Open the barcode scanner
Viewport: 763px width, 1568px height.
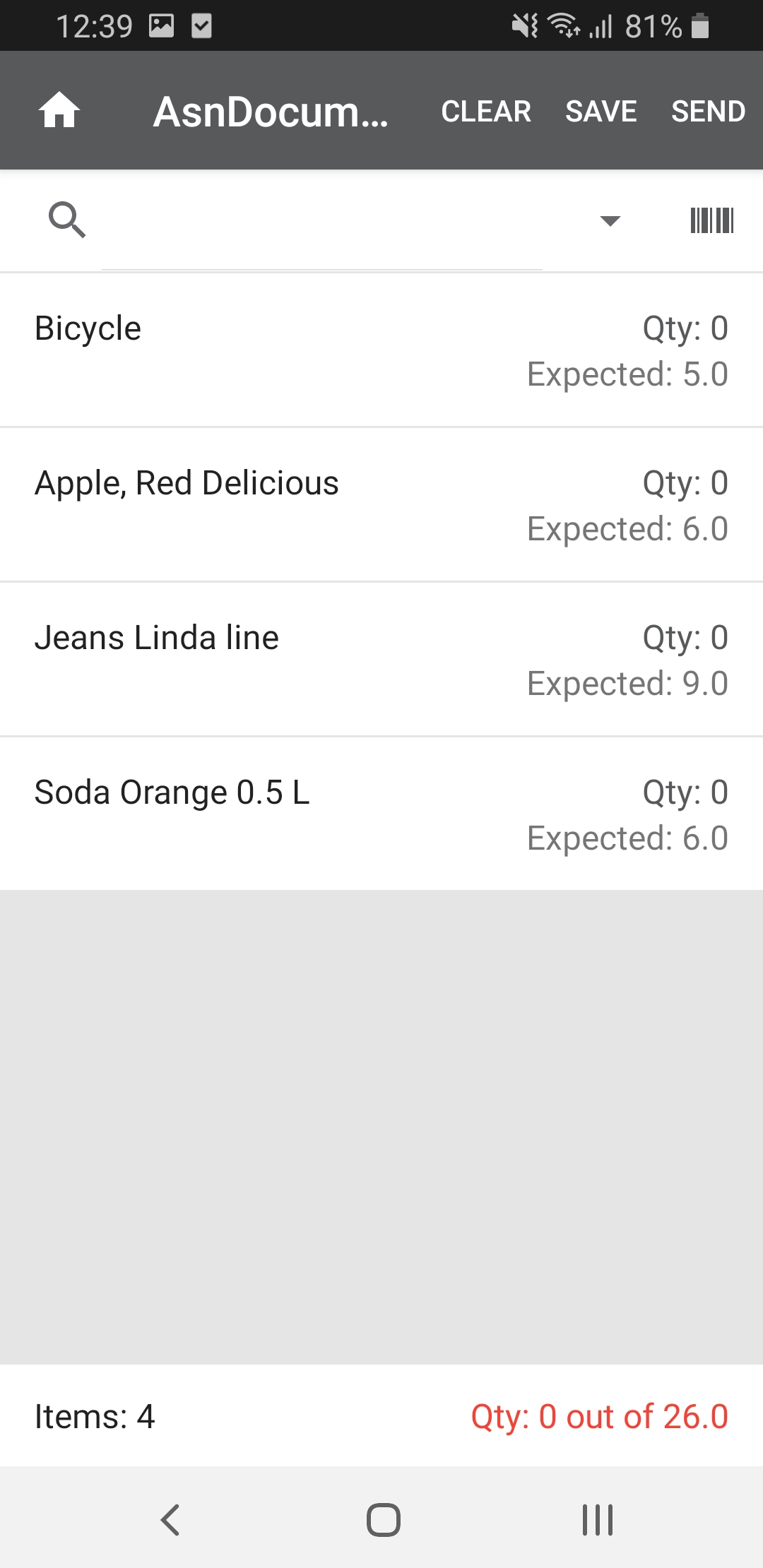tap(711, 220)
